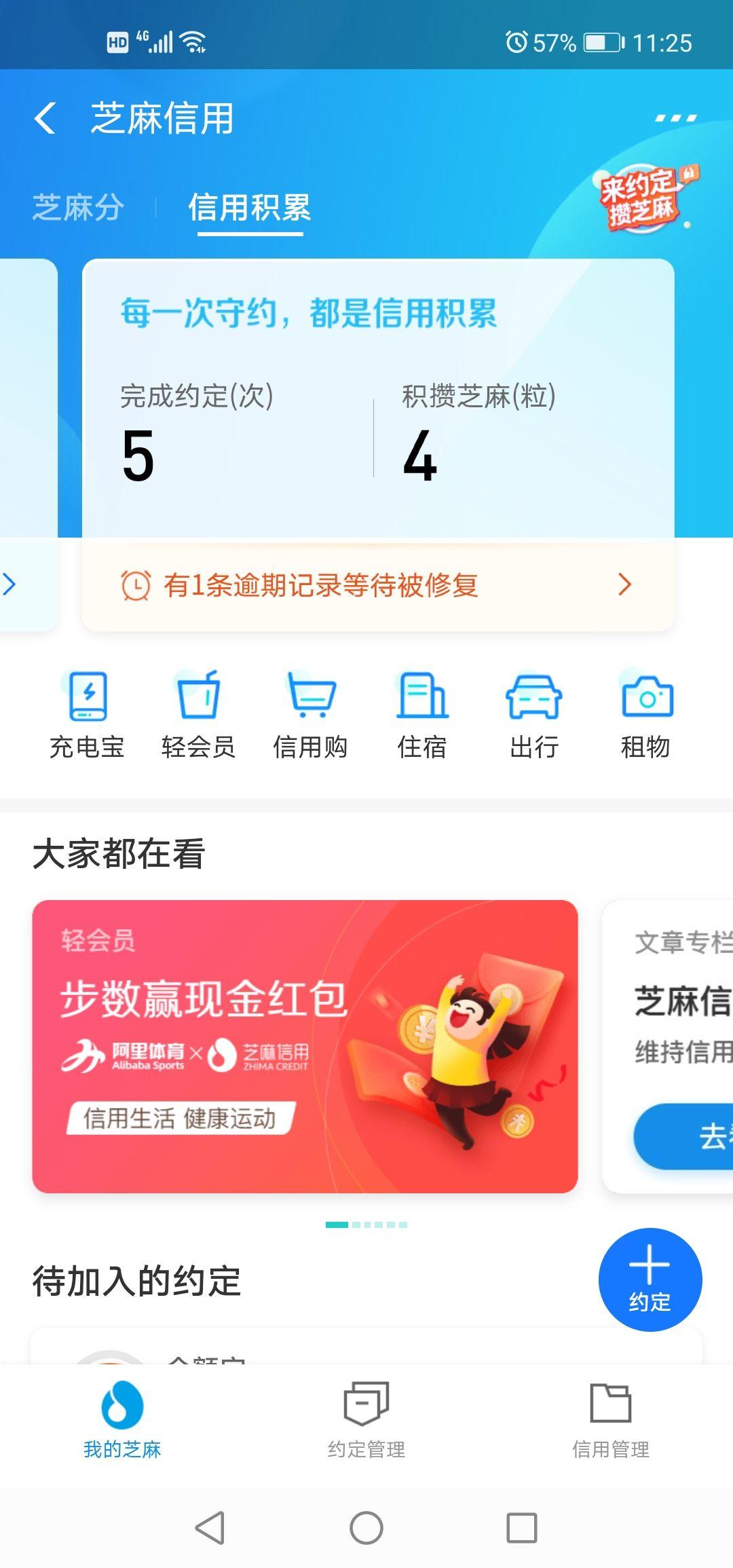Open the 步数赢现金红包 banner
733x1568 pixels.
pyautogui.click(x=305, y=1046)
